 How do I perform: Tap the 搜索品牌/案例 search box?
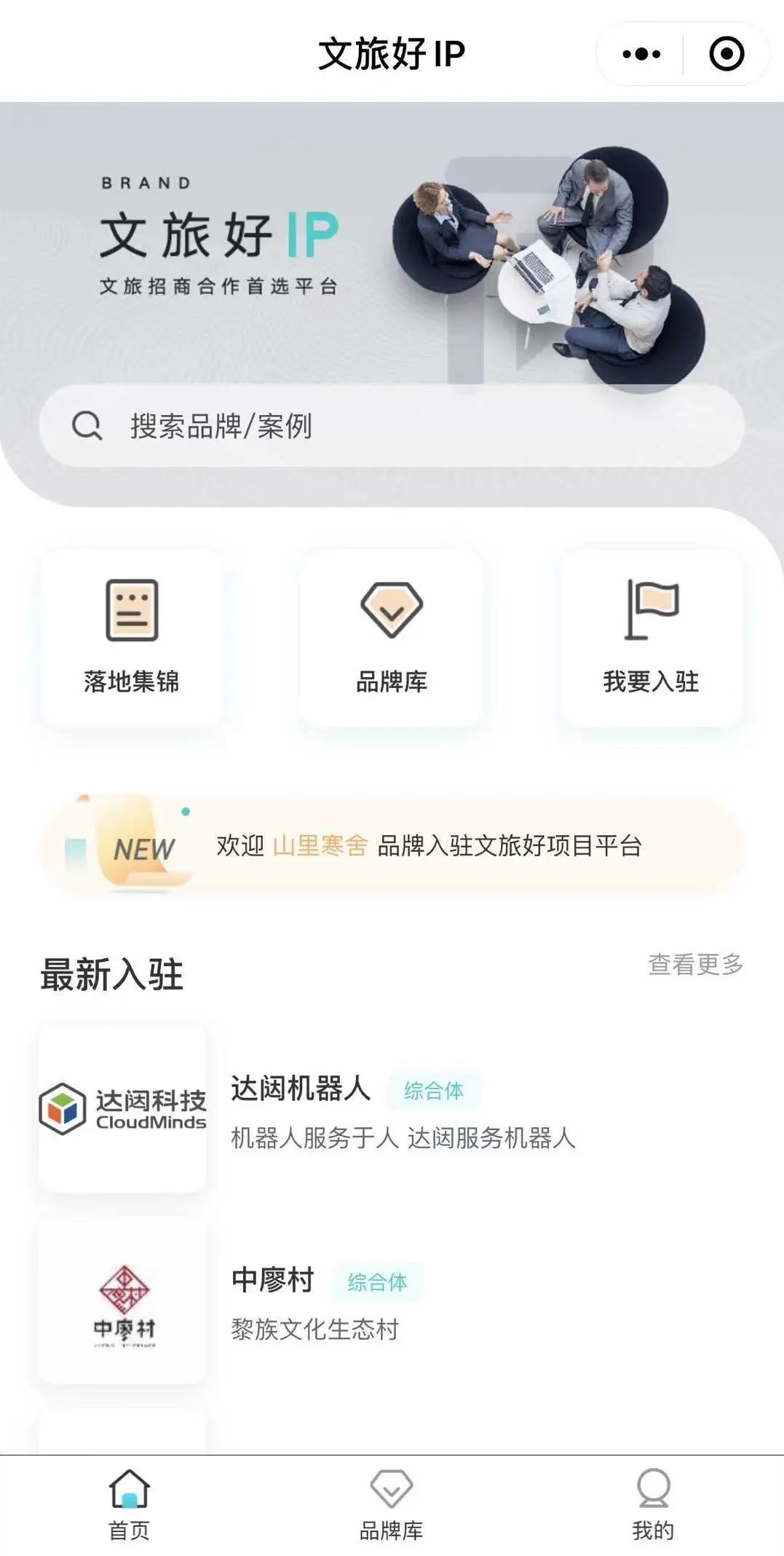pyautogui.click(x=392, y=426)
